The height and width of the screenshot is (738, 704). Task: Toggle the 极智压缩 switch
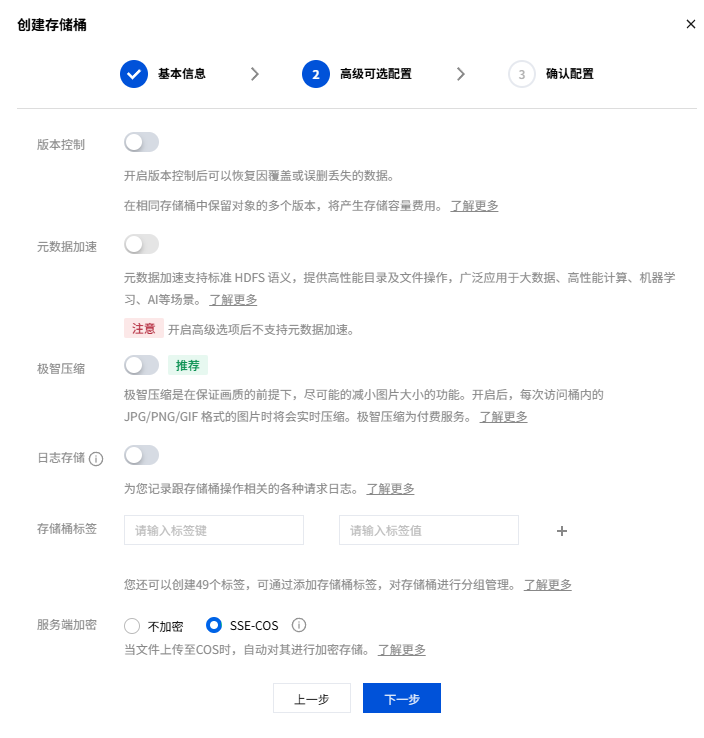point(141,365)
